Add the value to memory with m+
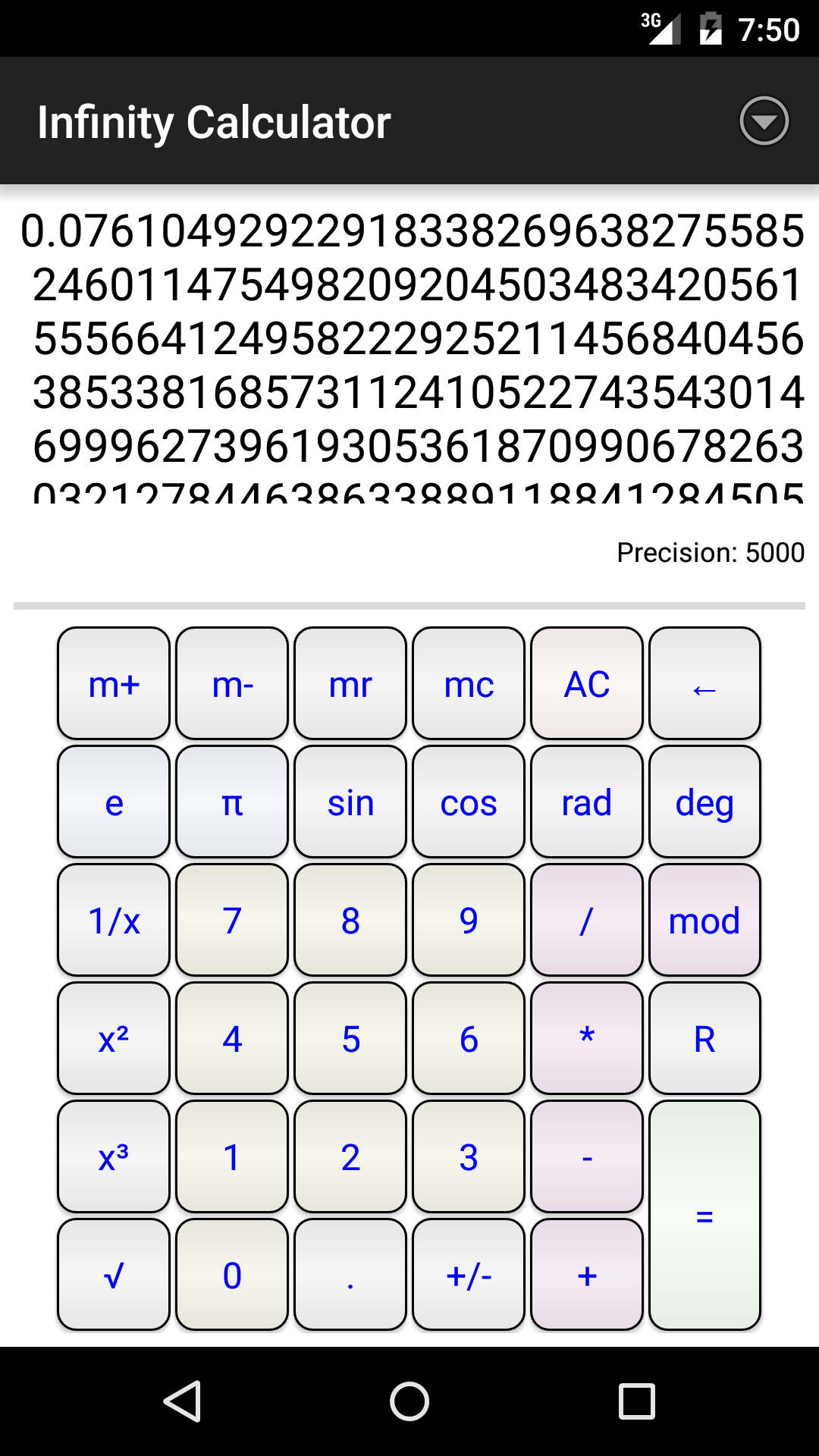The image size is (819, 1456). 114,683
